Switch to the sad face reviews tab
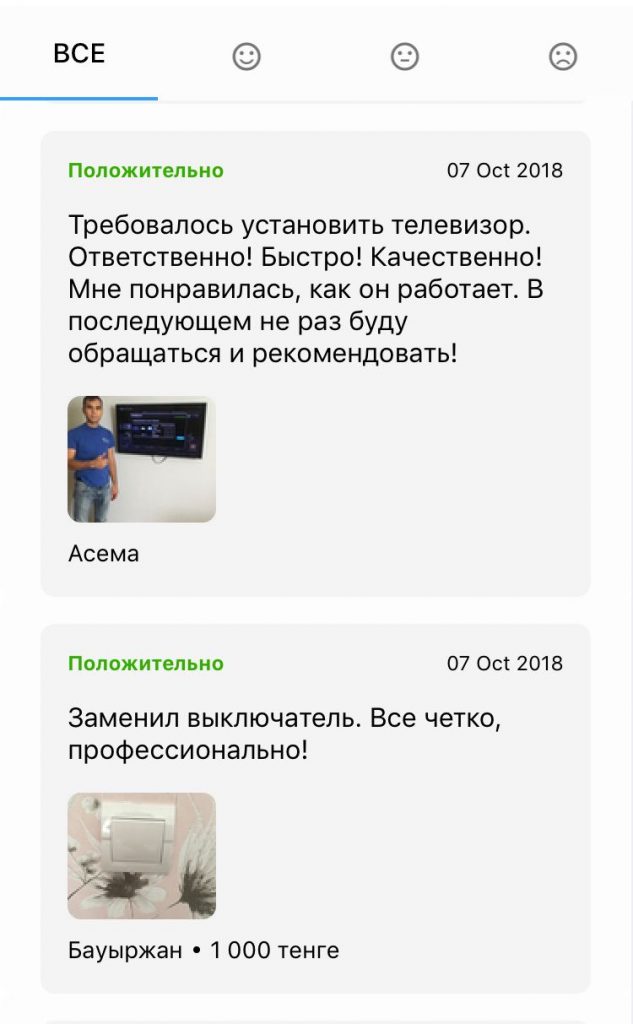633x1024 pixels. pos(563,56)
